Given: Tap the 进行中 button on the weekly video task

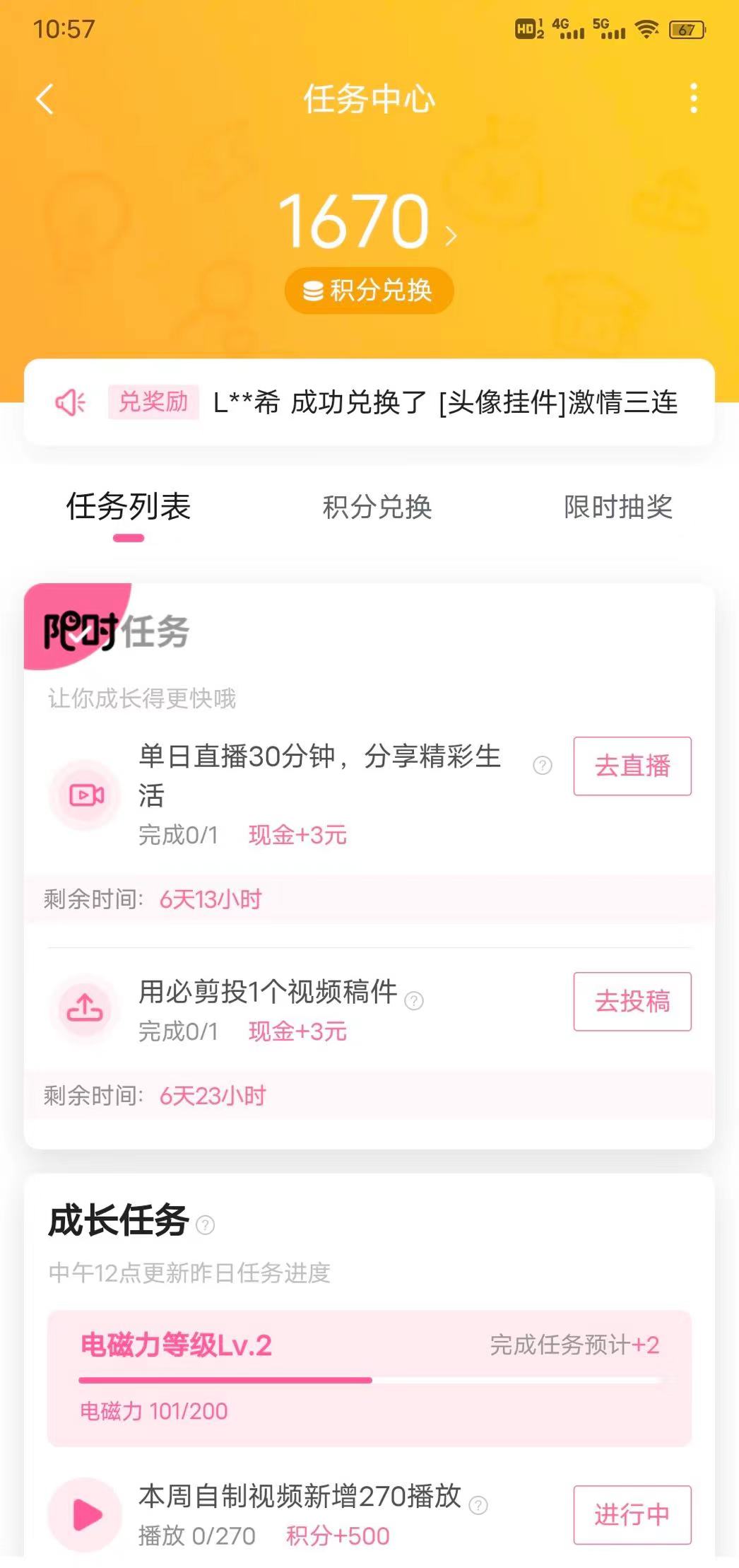Looking at the screenshot, I should (632, 1514).
